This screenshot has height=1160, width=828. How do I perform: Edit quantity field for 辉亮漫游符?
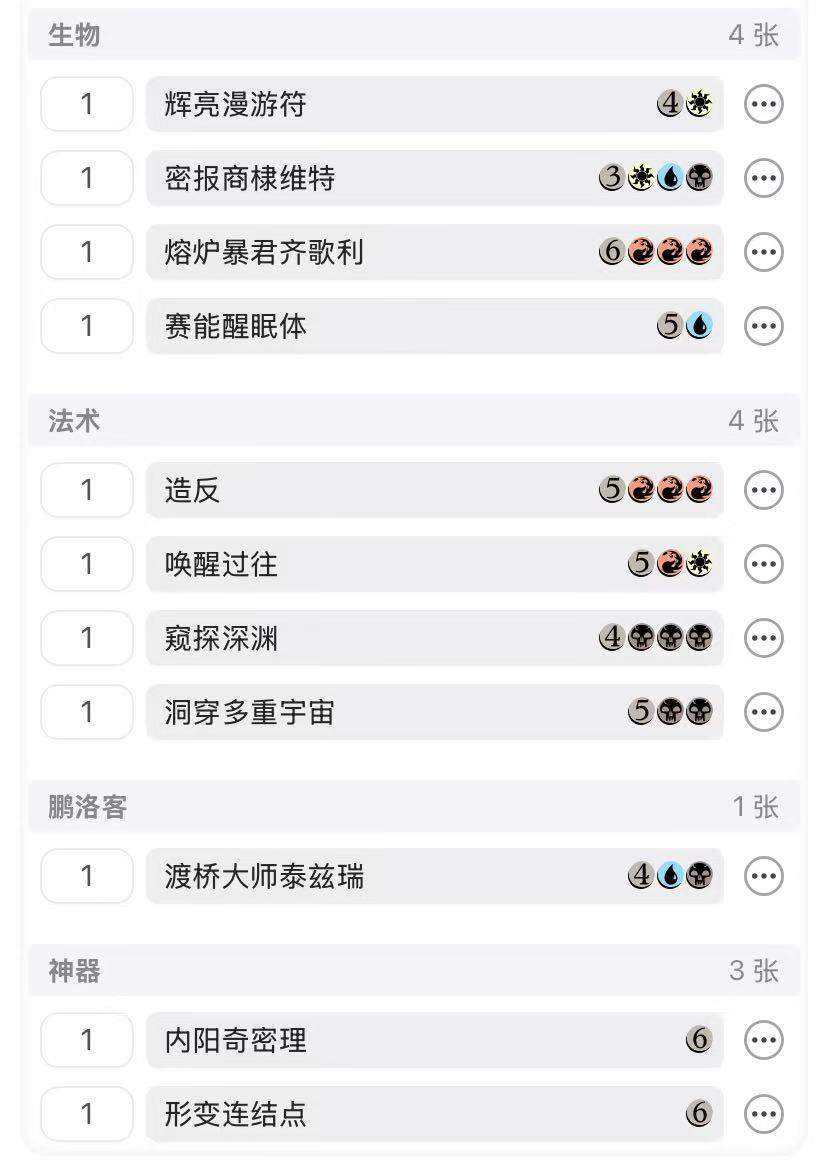click(87, 104)
